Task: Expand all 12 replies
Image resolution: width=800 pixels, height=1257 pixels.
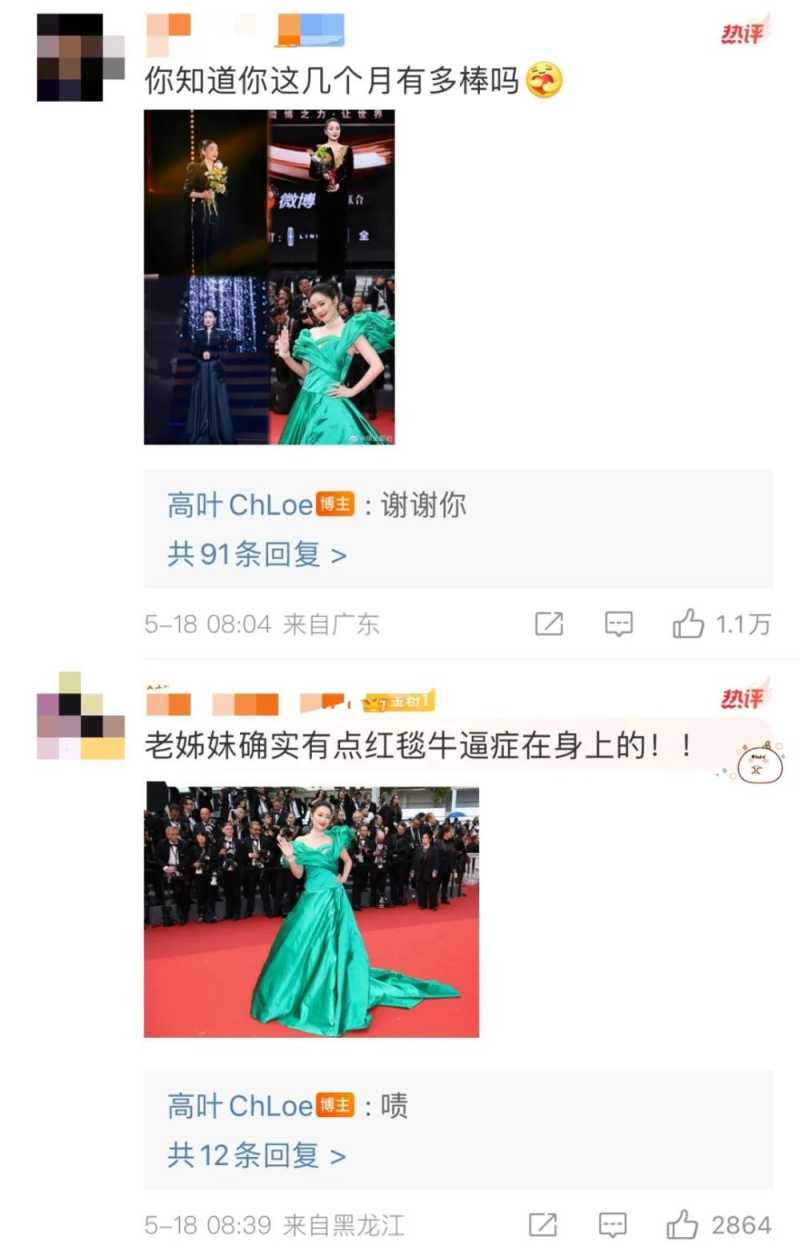Action: pos(257,1156)
